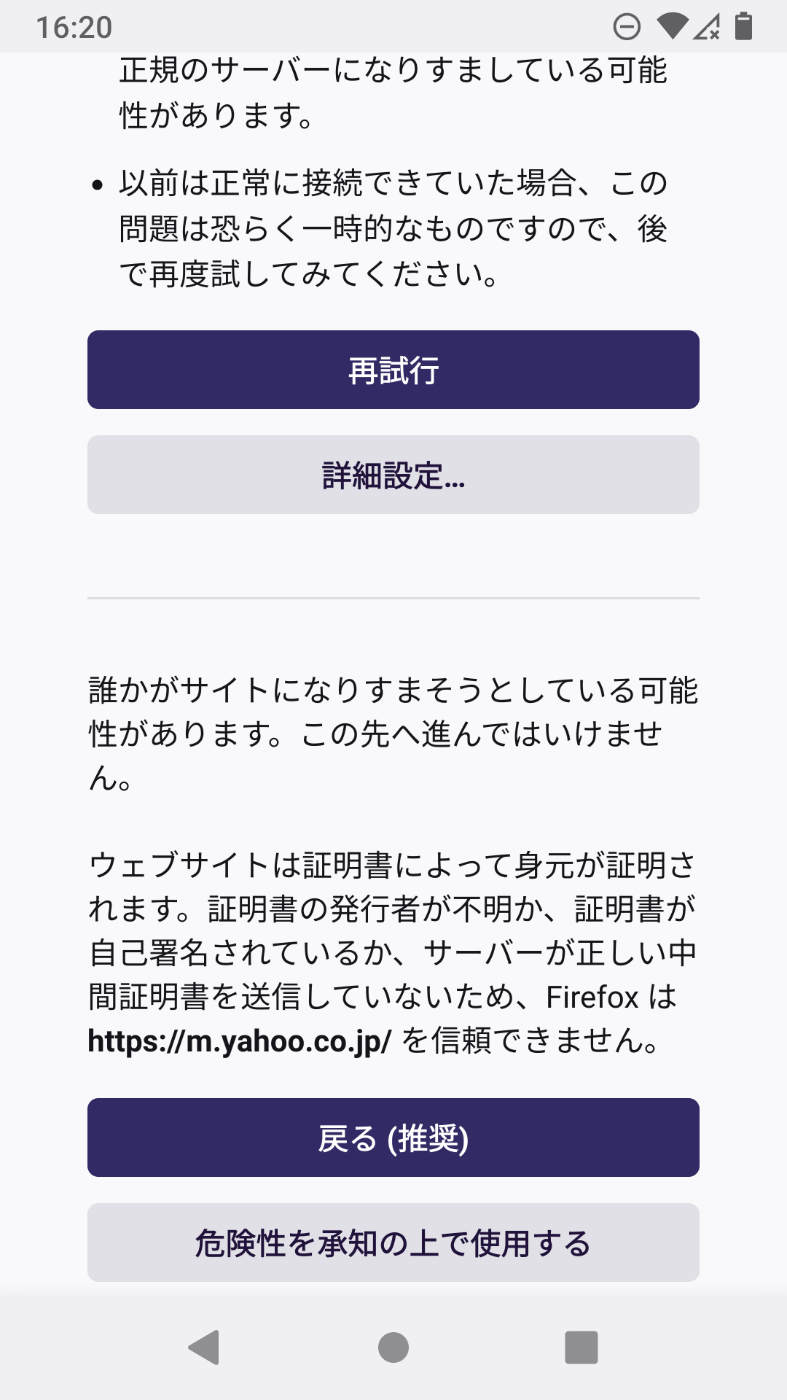
Task: Tap the system back navigation button
Action: point(204,1347)
